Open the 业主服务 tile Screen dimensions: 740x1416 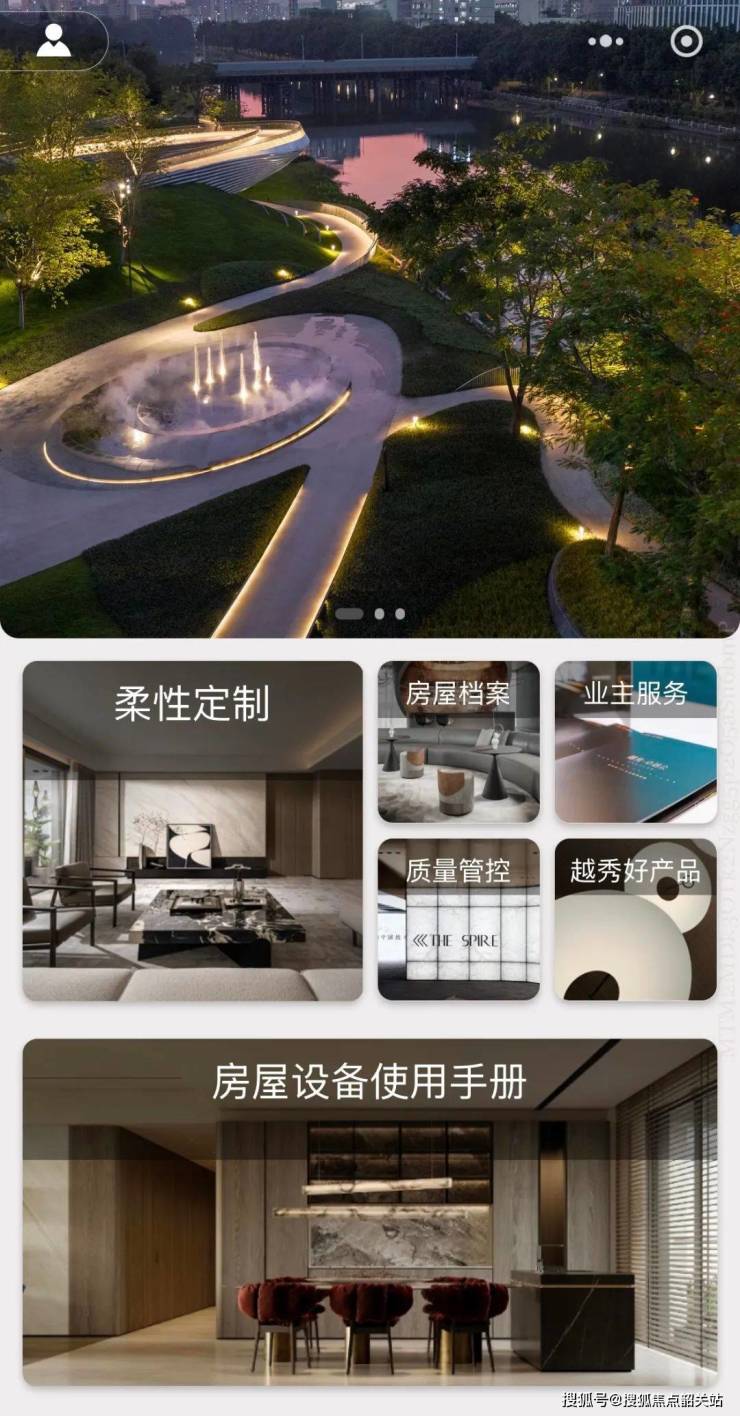[635, 741]
